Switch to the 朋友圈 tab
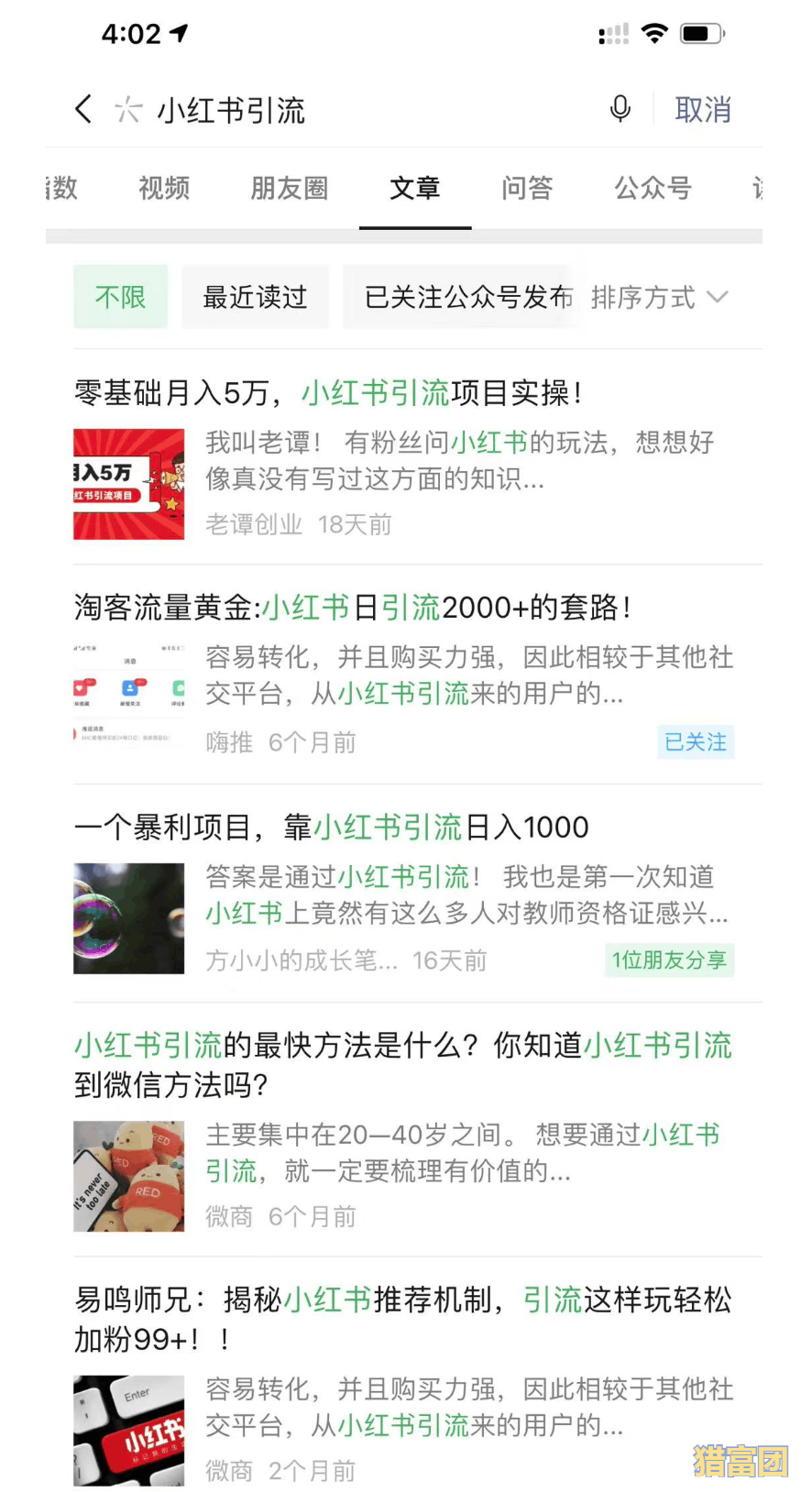The image size is (812, 1492). pyautogui.click(x=289, y=189)
